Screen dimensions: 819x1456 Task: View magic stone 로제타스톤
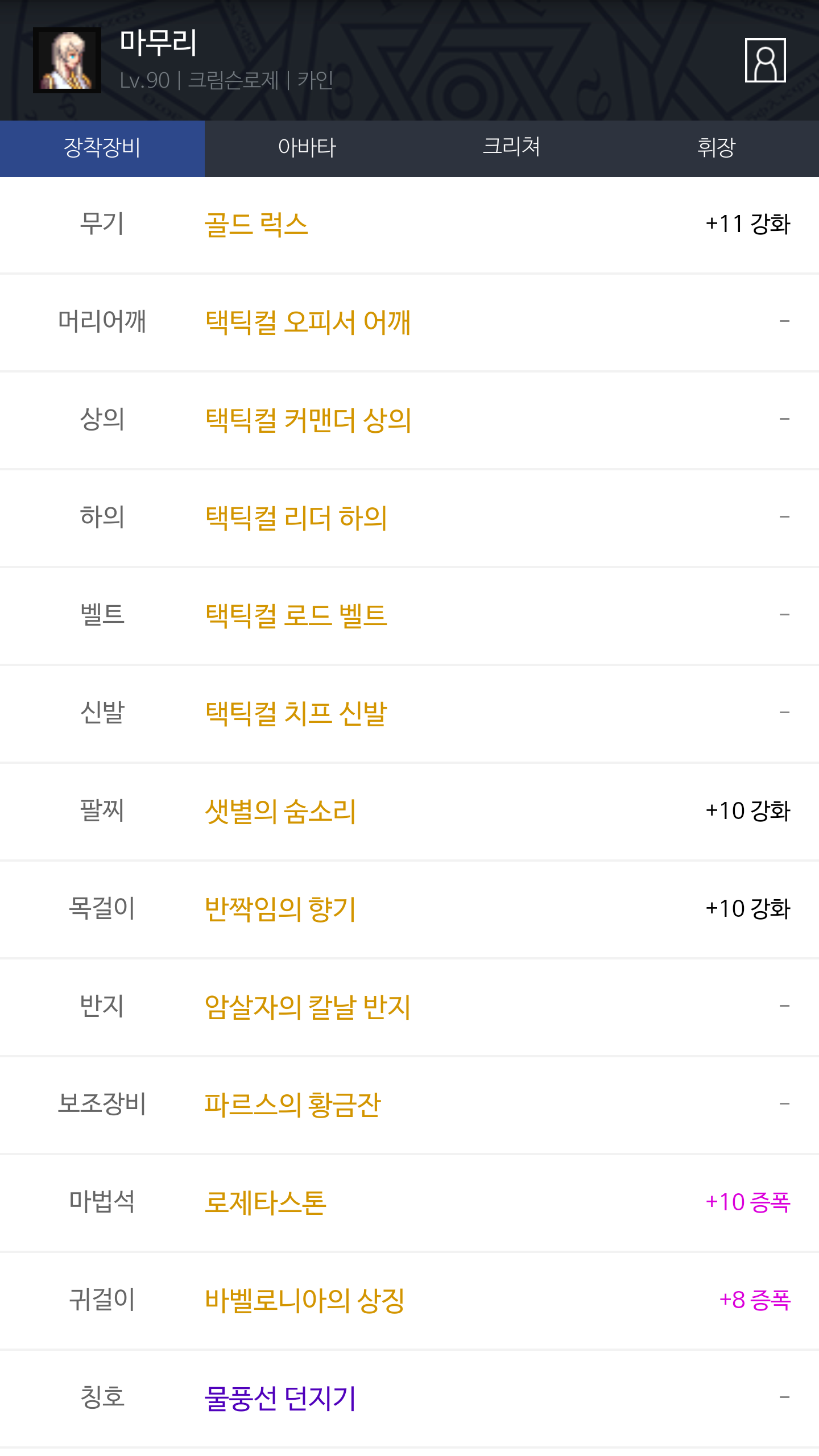click(x=409, y=1203)
